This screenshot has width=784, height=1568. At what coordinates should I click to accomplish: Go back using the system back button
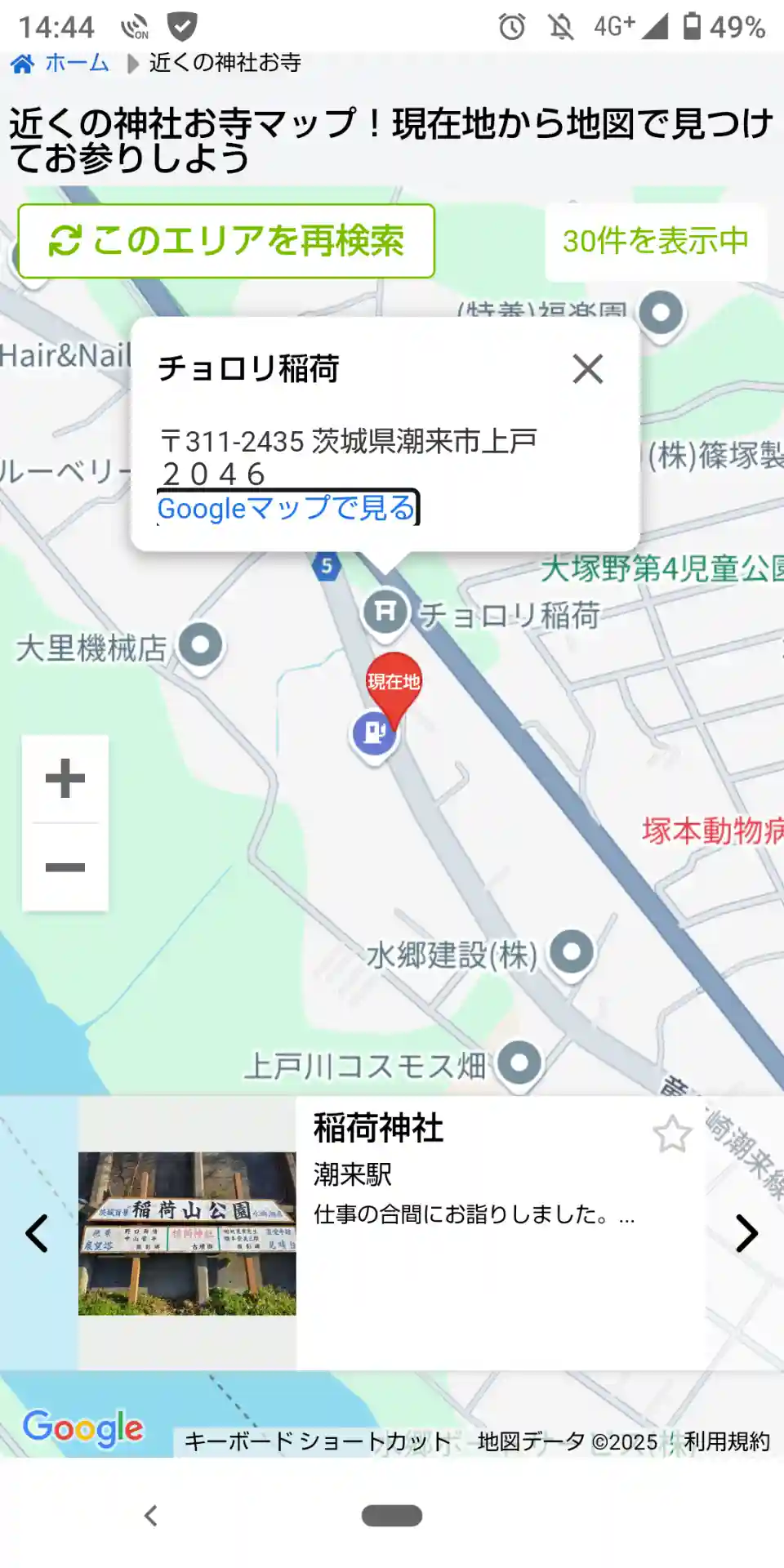coord(150,1516)
